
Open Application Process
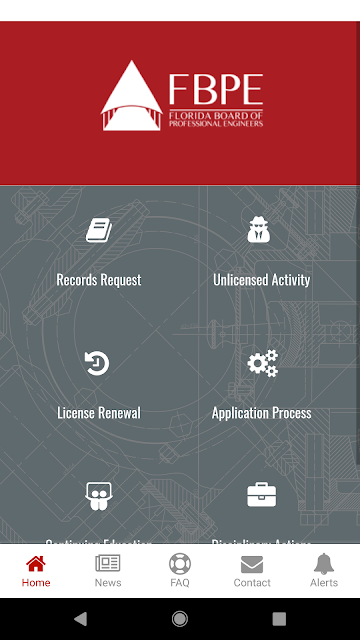[x=261, y=386]
